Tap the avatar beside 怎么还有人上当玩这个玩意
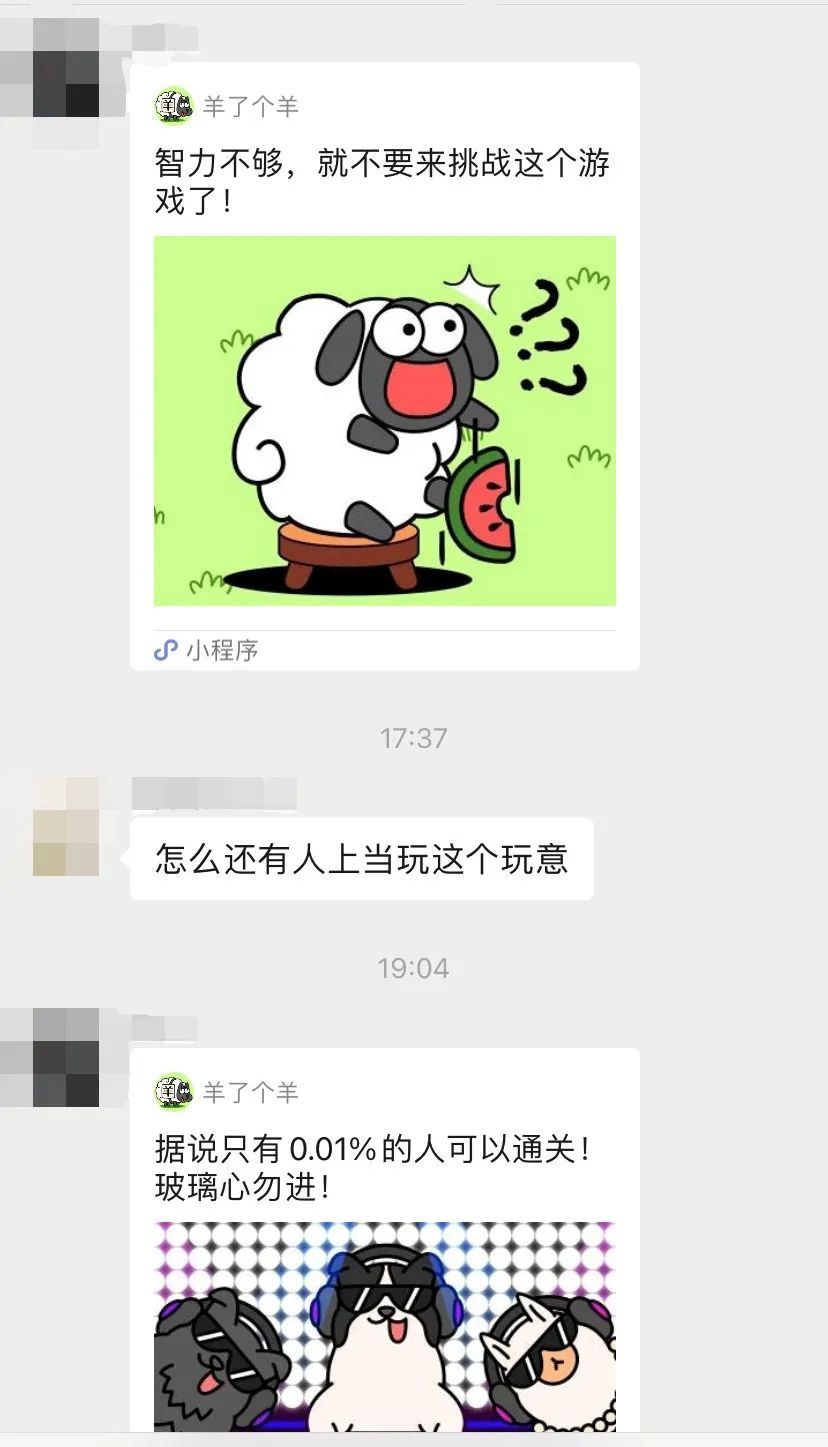This screenshot has height=1447, width=828. [x=66, y=827]
